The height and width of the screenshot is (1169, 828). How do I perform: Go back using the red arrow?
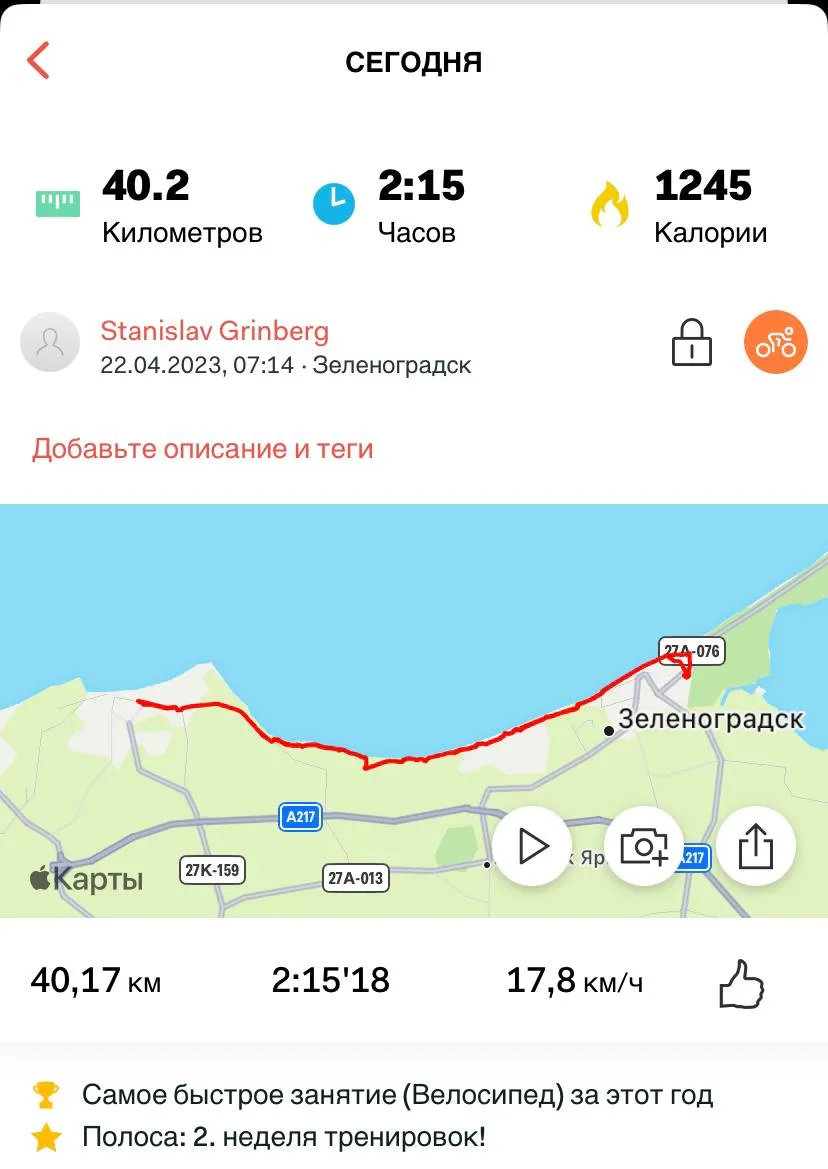38,61
